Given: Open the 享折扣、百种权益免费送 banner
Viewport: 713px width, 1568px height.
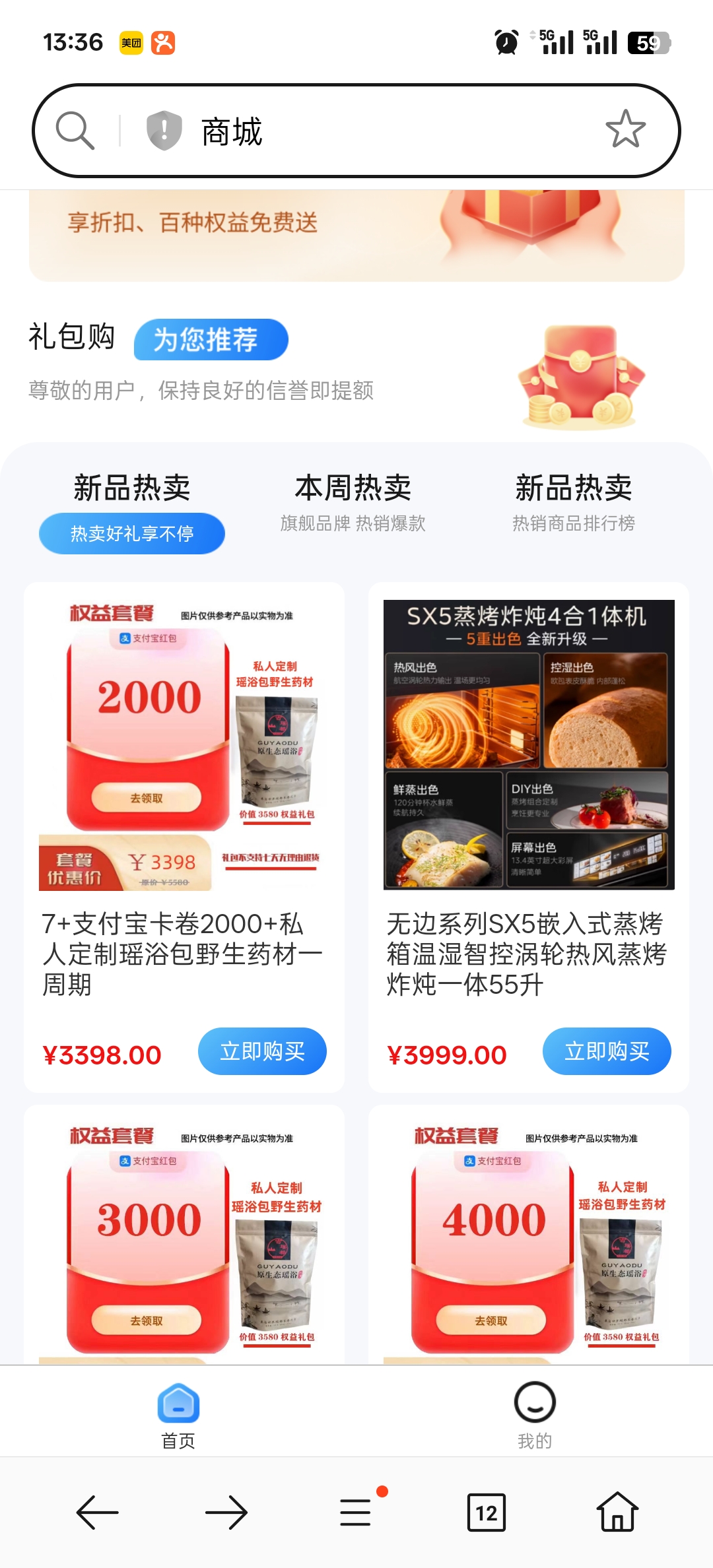Looking at the screenshot, I should pyautogui.click(x=356, y=235).
